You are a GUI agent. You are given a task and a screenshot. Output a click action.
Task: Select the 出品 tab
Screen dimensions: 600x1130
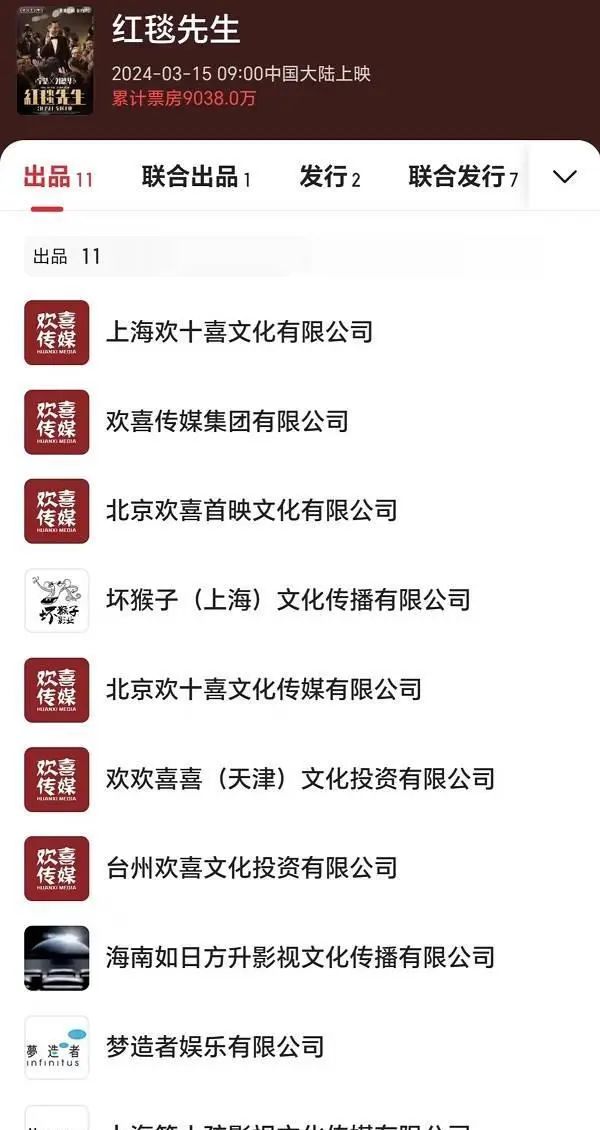point(58,177)
